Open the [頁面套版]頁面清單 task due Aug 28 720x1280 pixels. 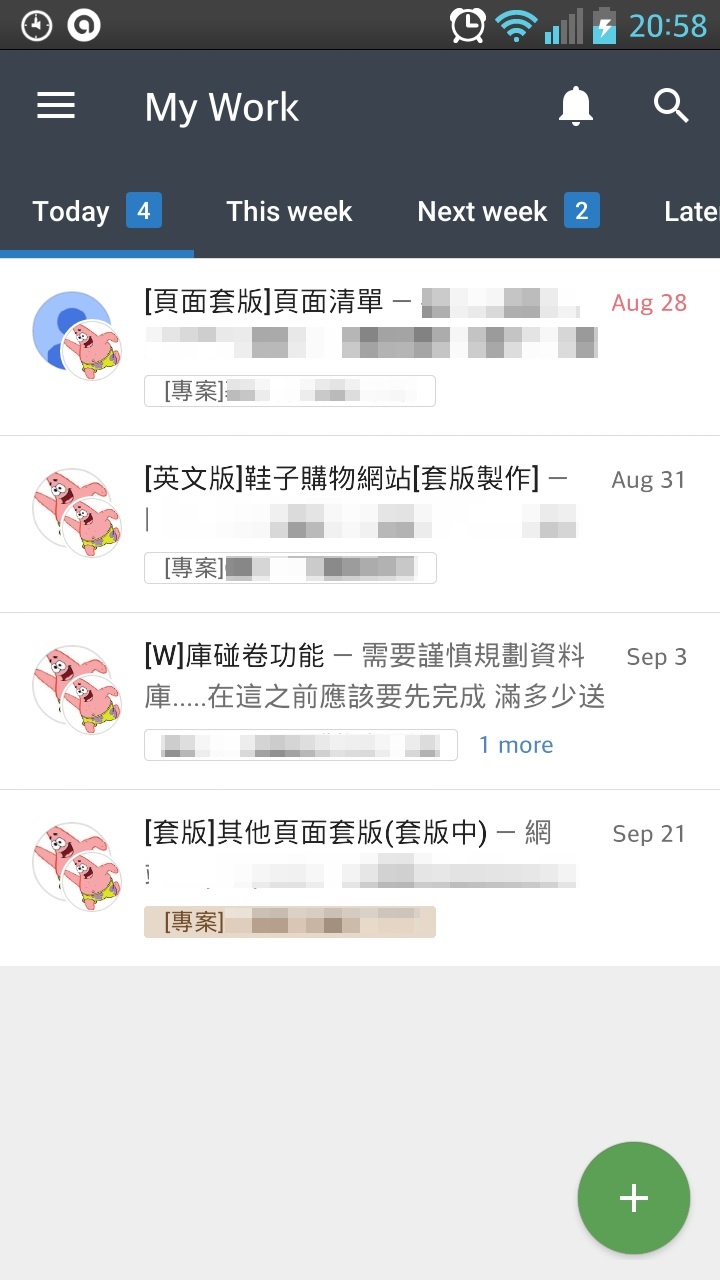tap(360, 347)
